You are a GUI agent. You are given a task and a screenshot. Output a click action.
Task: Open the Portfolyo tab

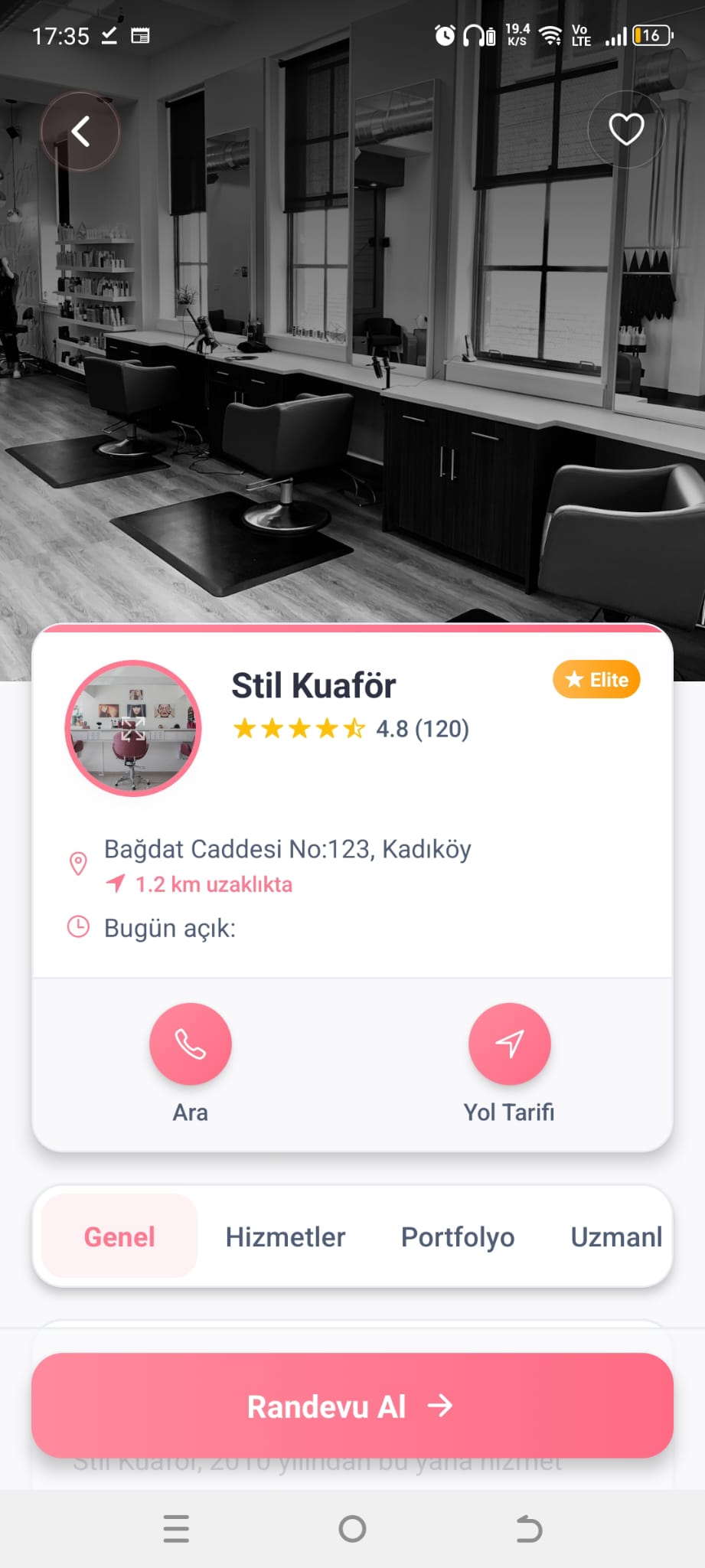point(457,1235)
